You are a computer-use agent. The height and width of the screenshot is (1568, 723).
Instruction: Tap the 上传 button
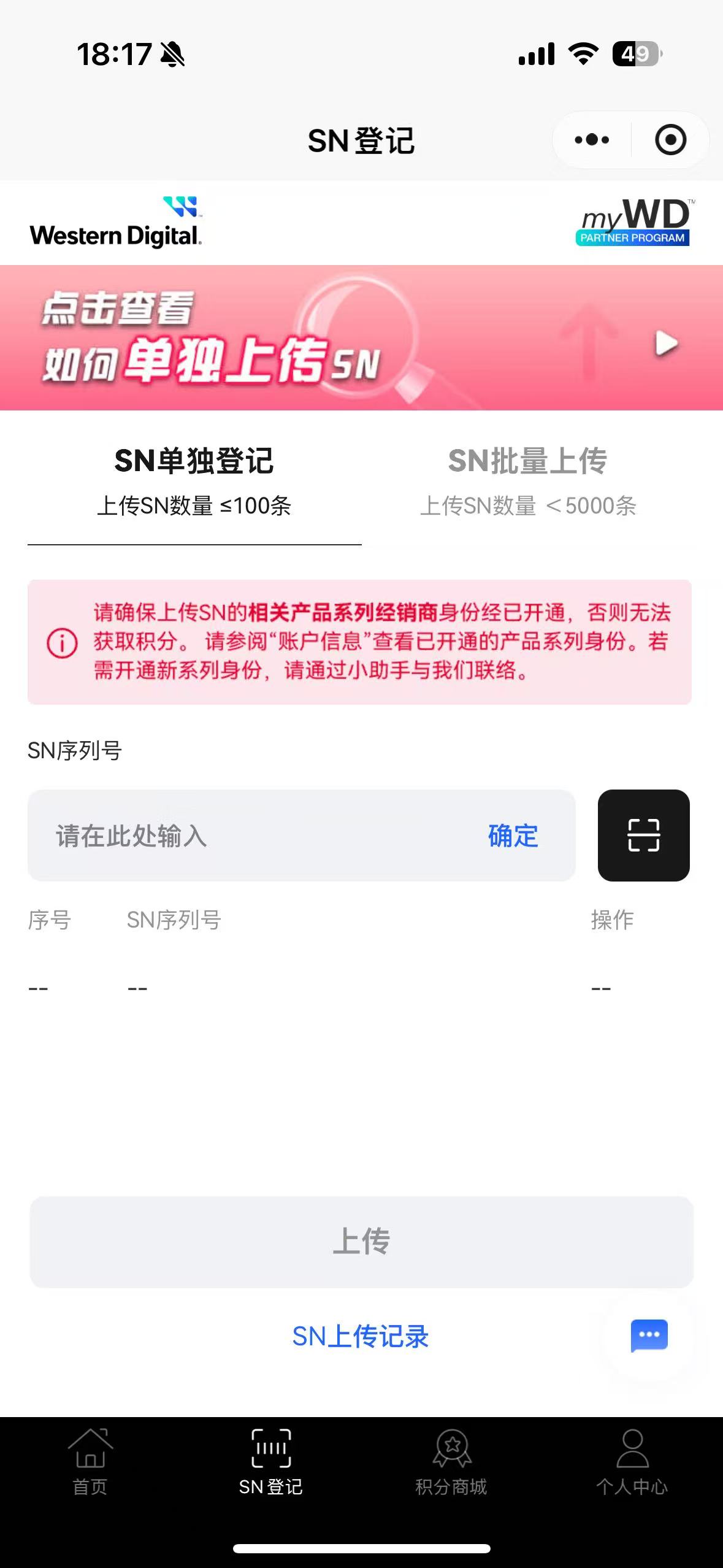click(x=361, y=1242)
